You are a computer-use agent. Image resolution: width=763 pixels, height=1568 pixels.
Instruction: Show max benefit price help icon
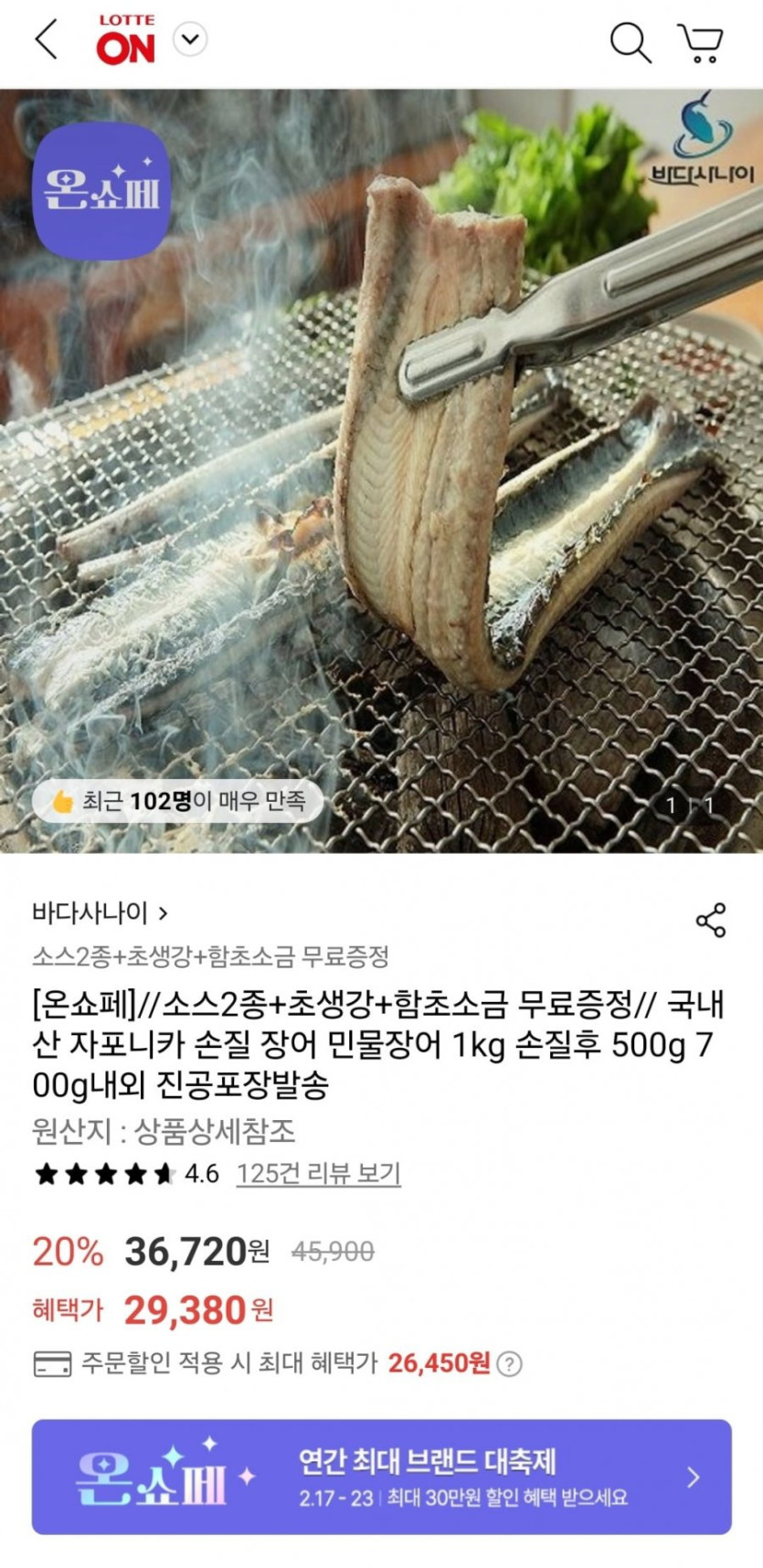510,1364
